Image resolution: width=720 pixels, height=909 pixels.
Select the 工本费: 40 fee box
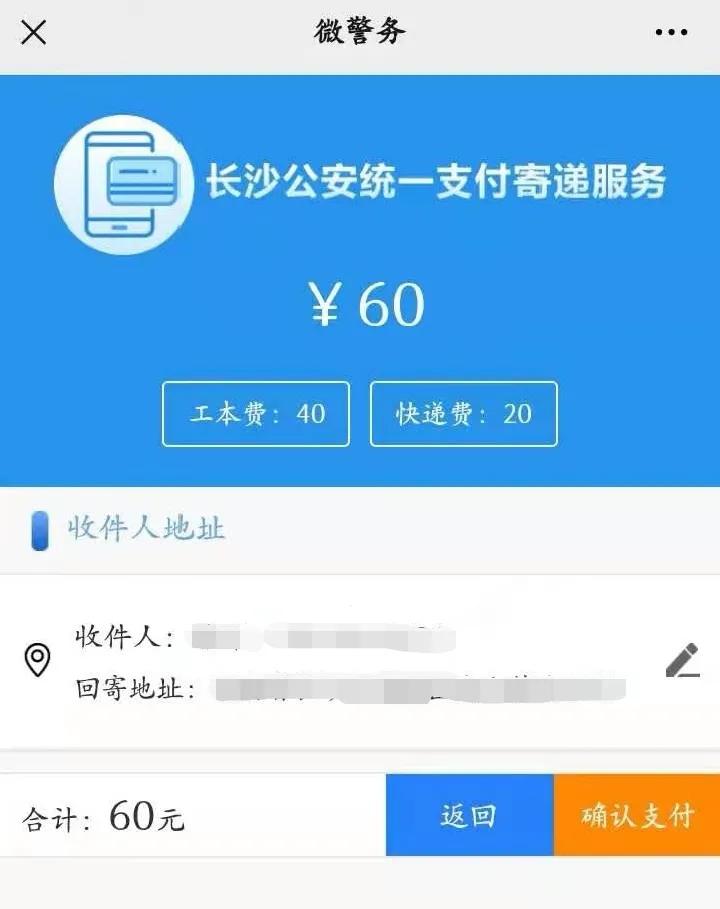click(256, 415)
